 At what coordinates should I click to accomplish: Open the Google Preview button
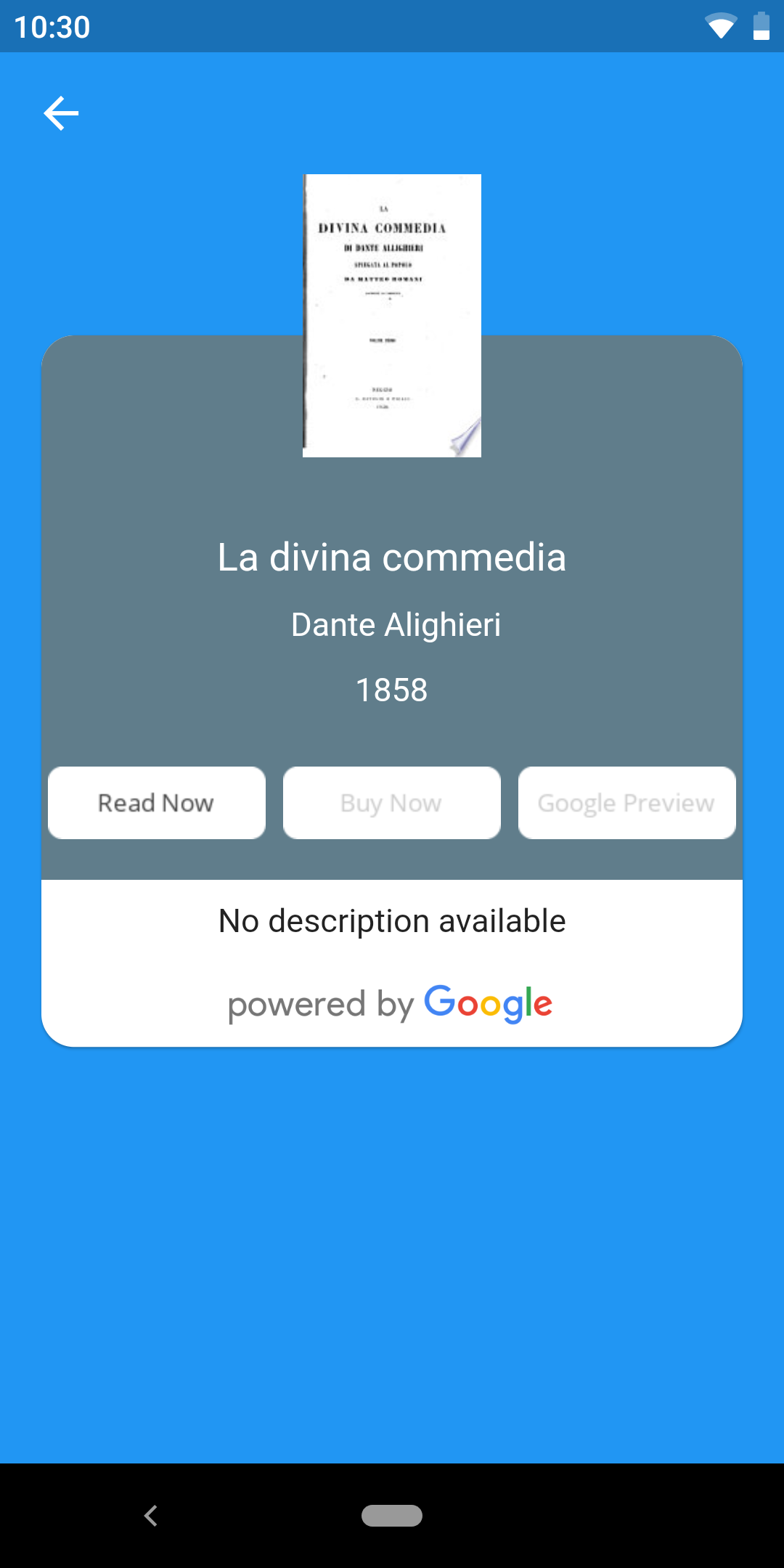point(626,803)
